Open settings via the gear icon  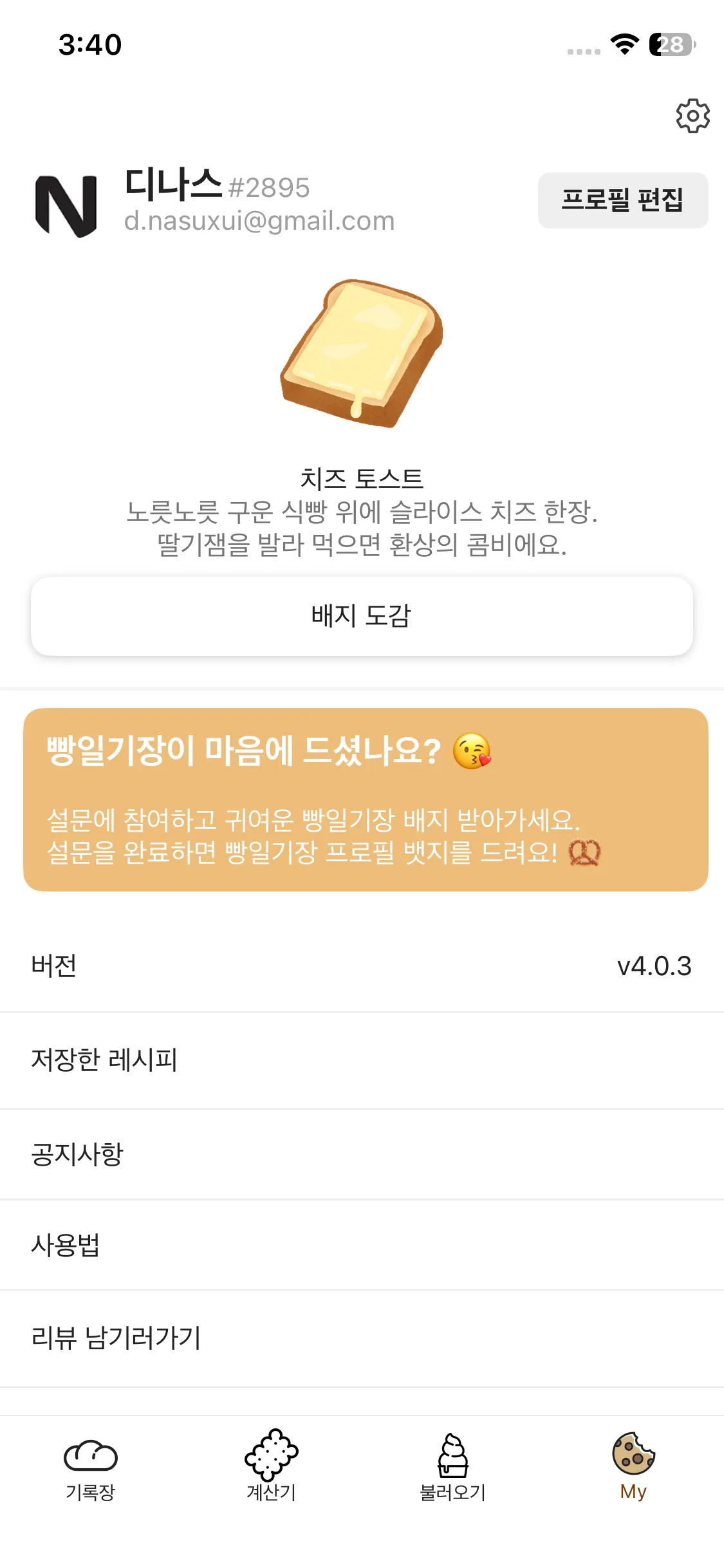click(692, 116)
